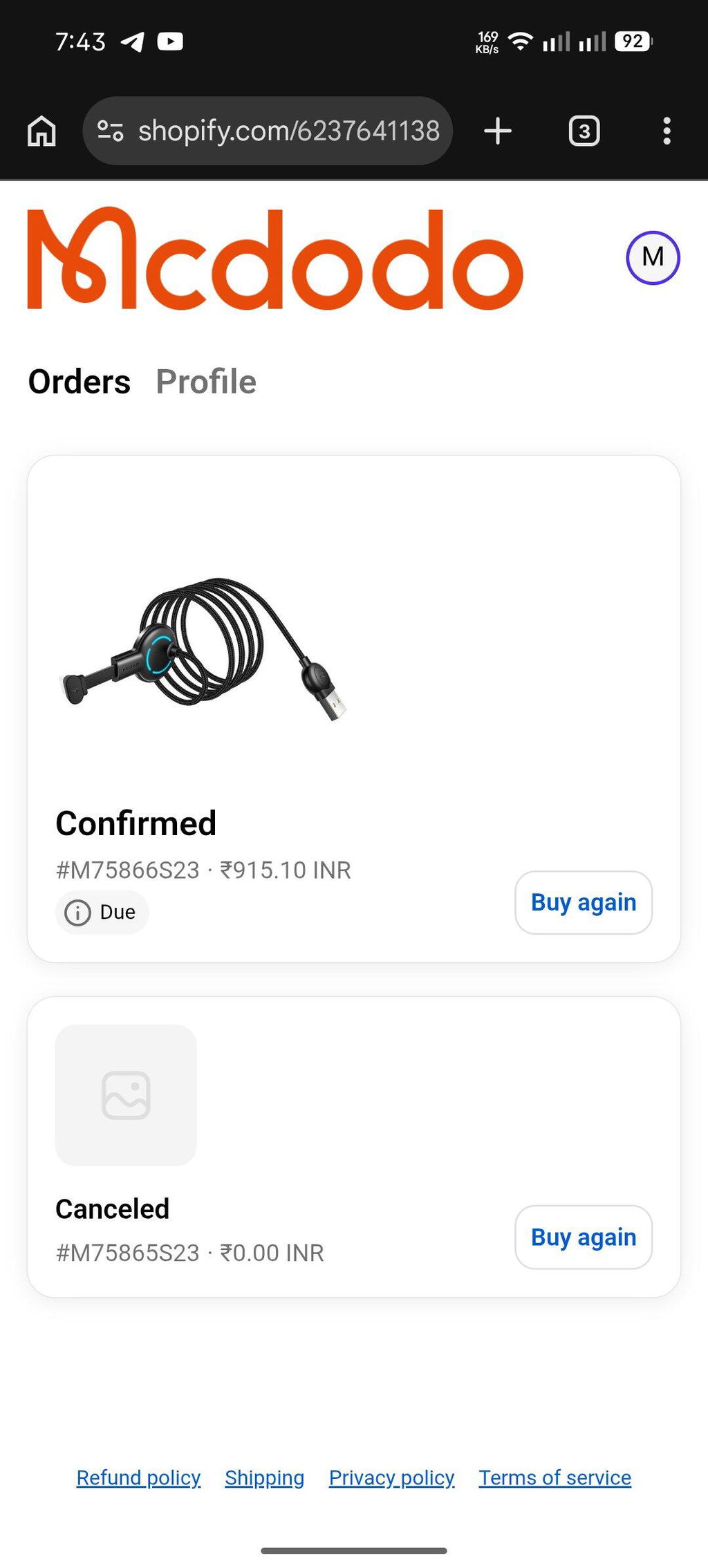708x1568 pixels.
Task: View the Privacy policy link
Action: [391, 1477]
